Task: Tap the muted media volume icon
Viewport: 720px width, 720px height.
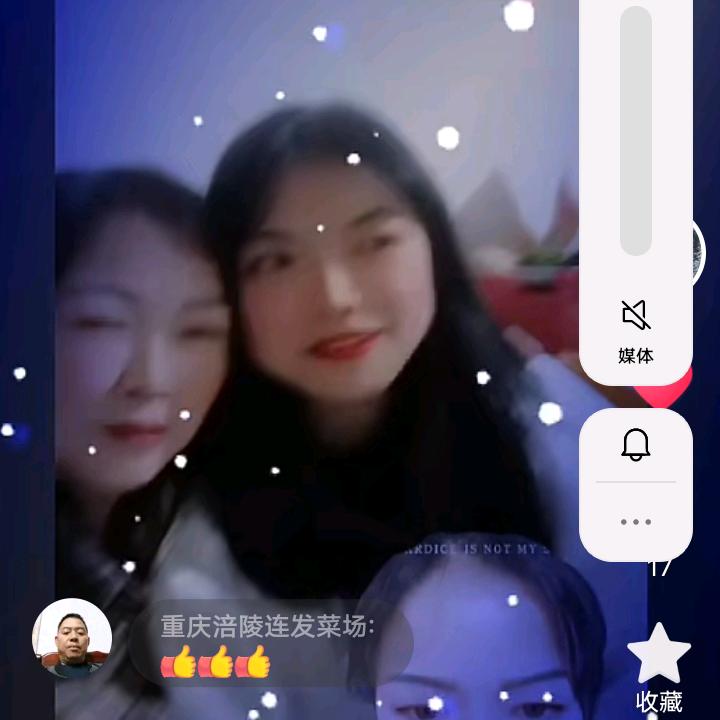Action: click(636, 316)
